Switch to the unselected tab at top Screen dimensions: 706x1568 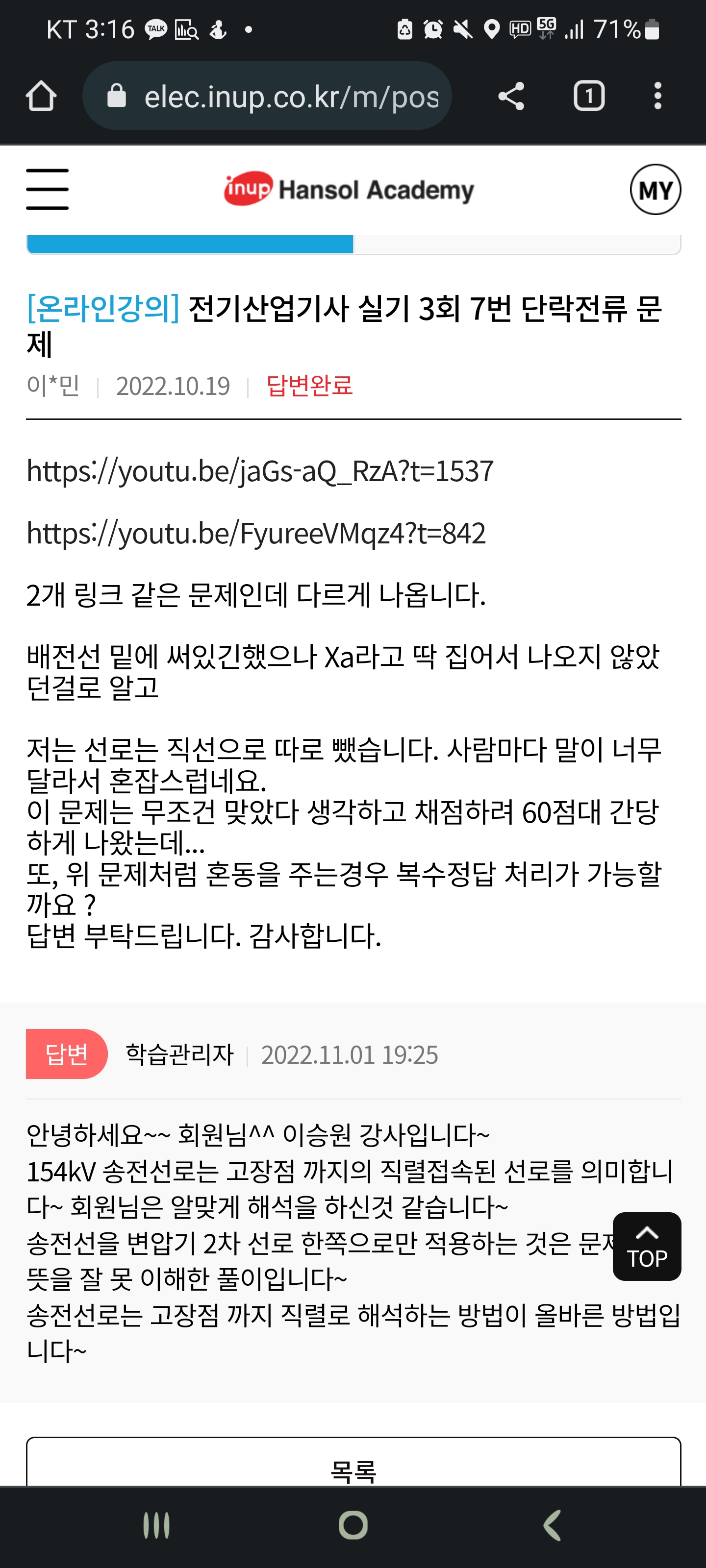tap(517, 244)
